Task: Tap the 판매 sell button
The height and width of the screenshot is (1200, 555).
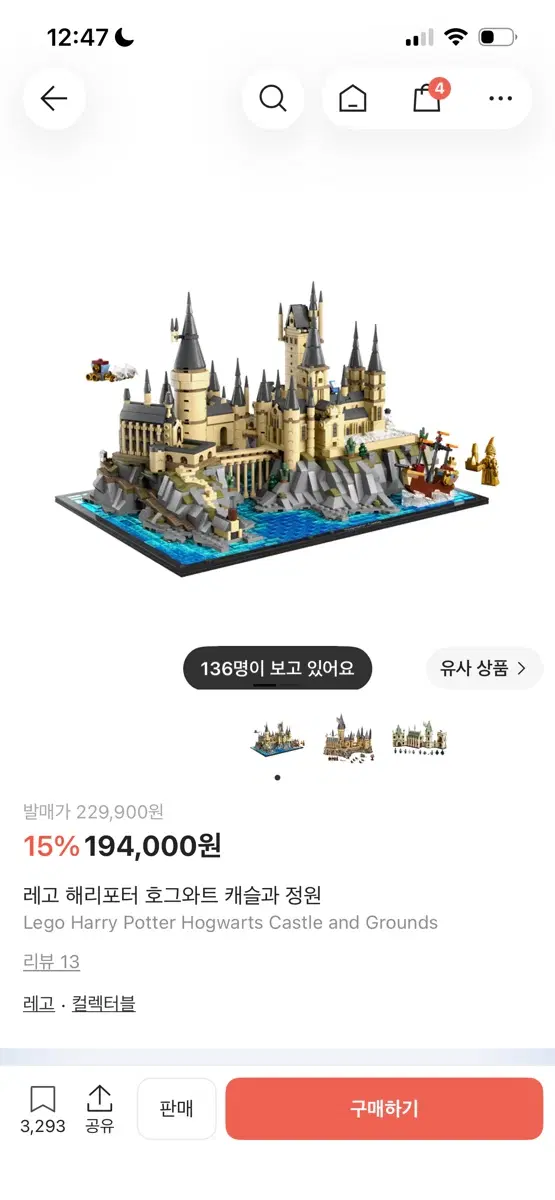Action: 176,1109
